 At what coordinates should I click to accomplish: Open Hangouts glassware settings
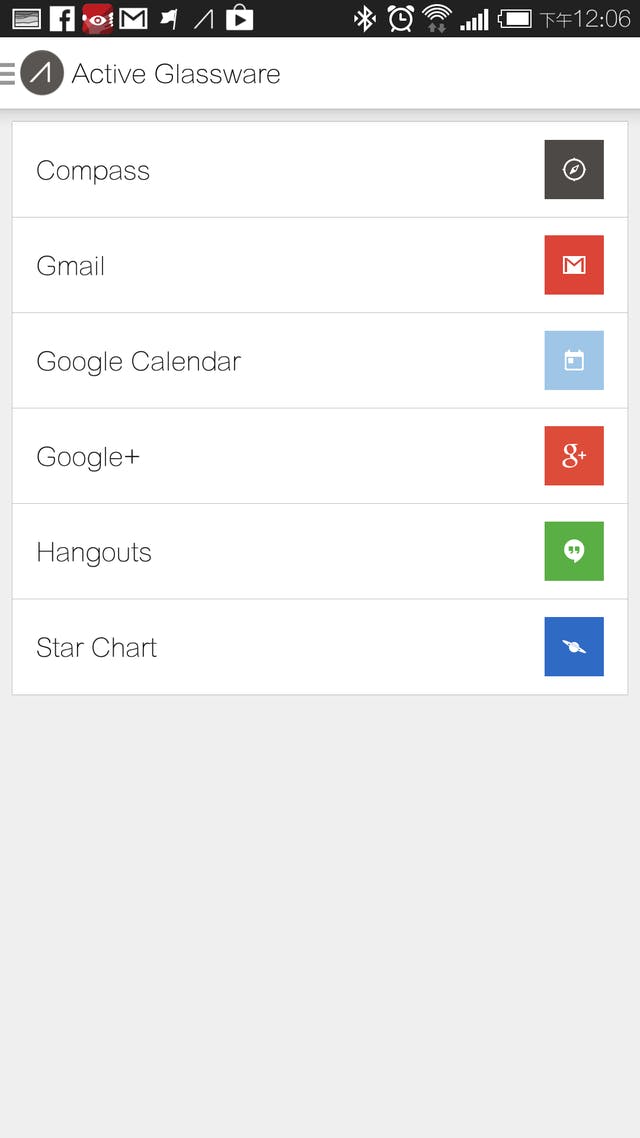coord(320,552)
